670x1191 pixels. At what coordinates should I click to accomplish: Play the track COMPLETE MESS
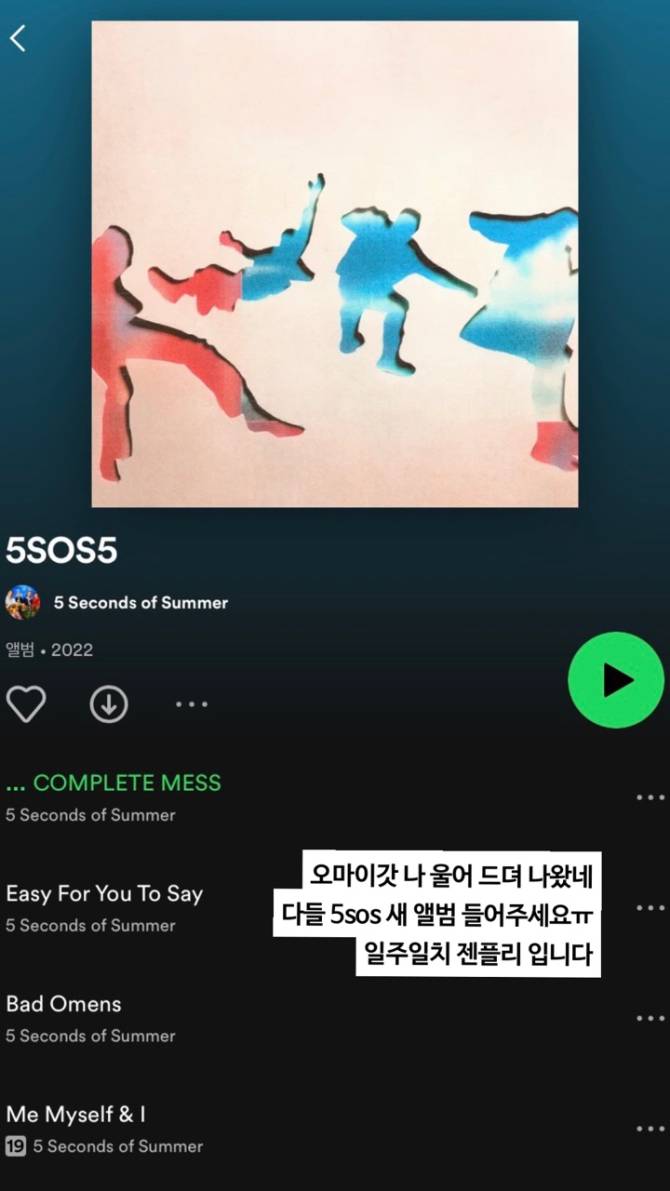pos(127,783)
